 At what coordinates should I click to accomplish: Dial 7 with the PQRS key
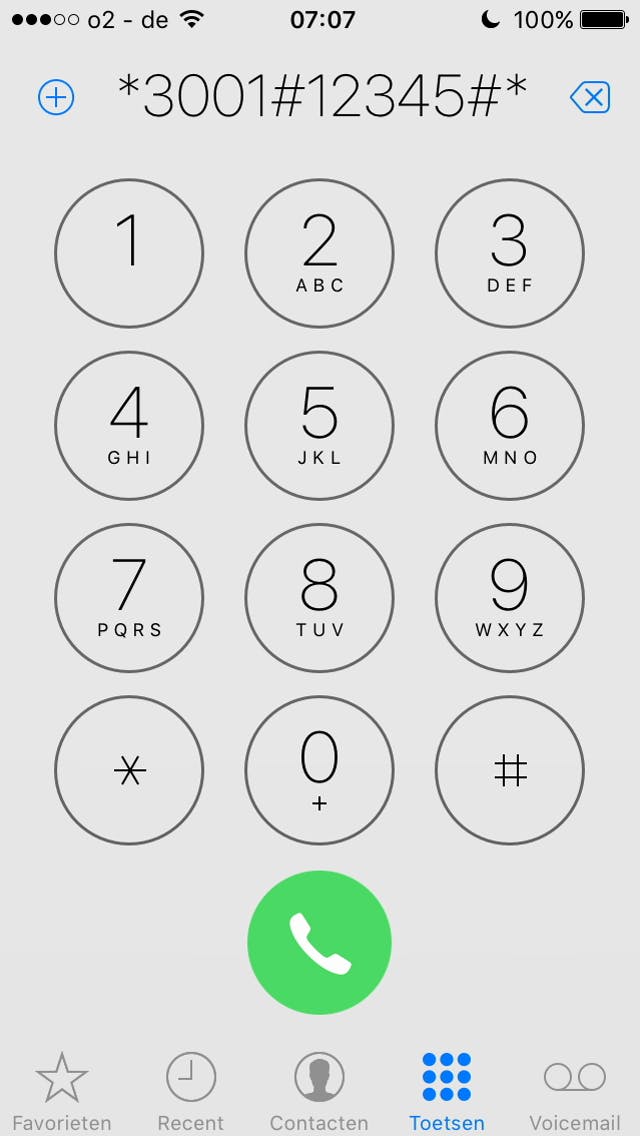click(x=129, y=598)
